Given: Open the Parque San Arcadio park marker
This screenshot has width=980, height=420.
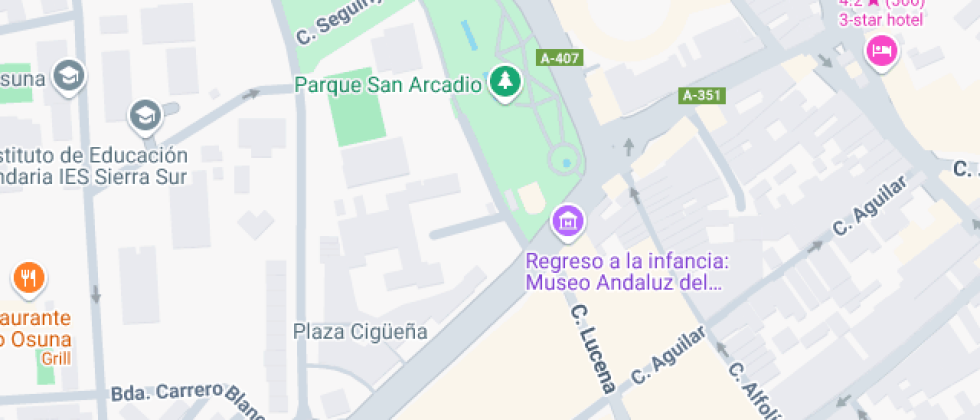Looking at the screenshot, I should (x=505, y=82).
